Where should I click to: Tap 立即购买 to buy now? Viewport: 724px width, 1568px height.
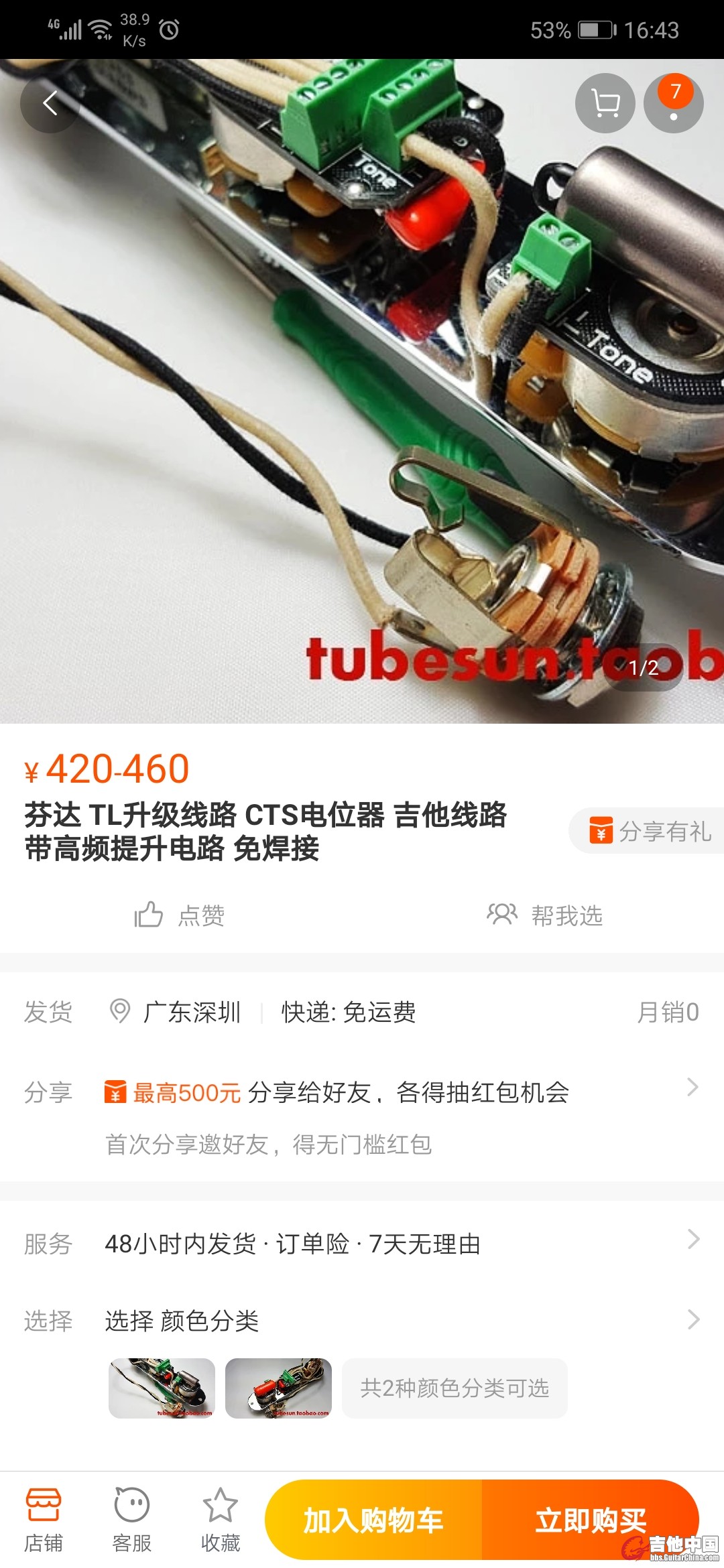coord(590,1520)
